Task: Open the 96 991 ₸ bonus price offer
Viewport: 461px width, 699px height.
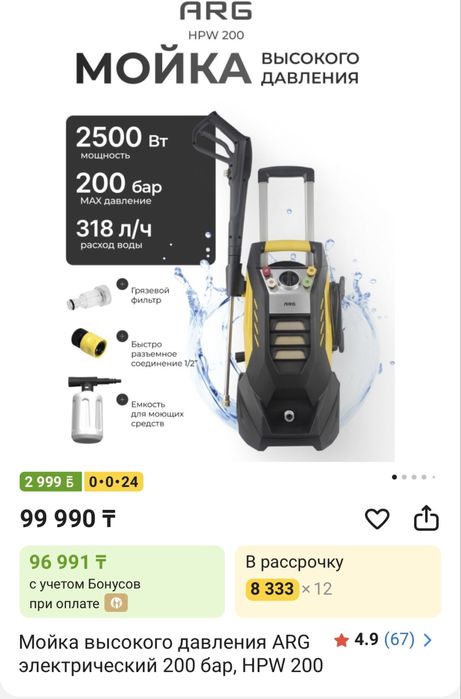Action: click(x=122, y=581)
